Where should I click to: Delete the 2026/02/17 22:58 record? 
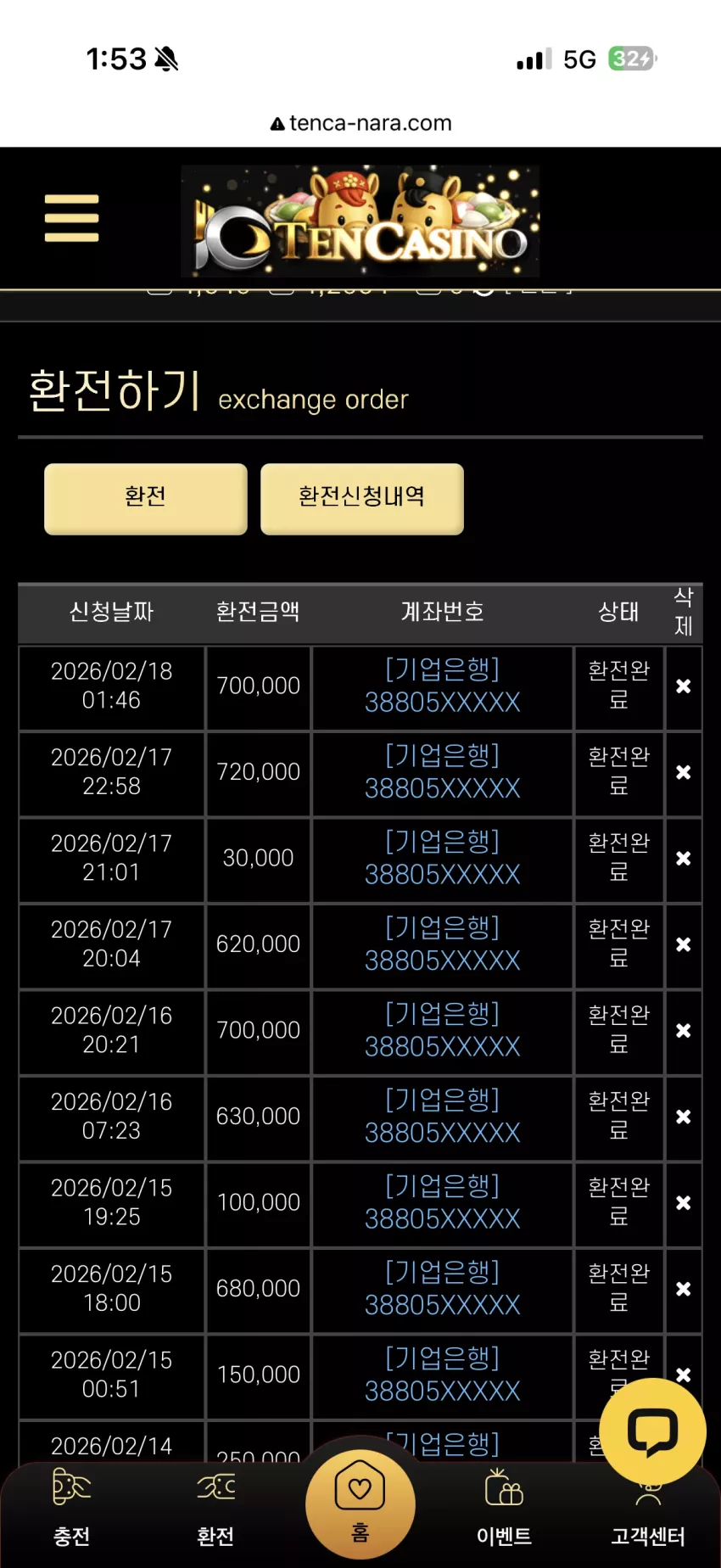pos(684,772)
